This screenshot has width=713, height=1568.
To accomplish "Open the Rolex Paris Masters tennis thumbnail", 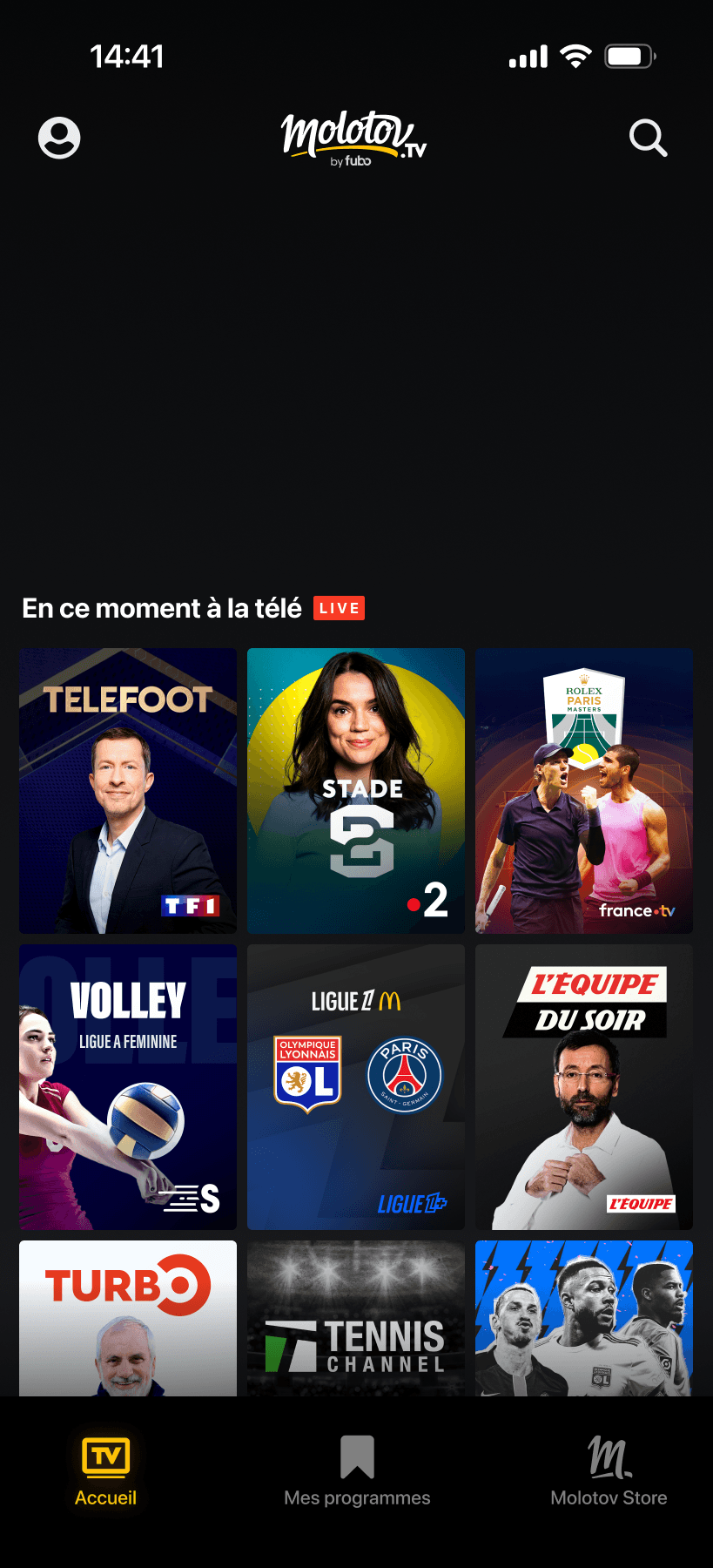I will tap(583, 790).
